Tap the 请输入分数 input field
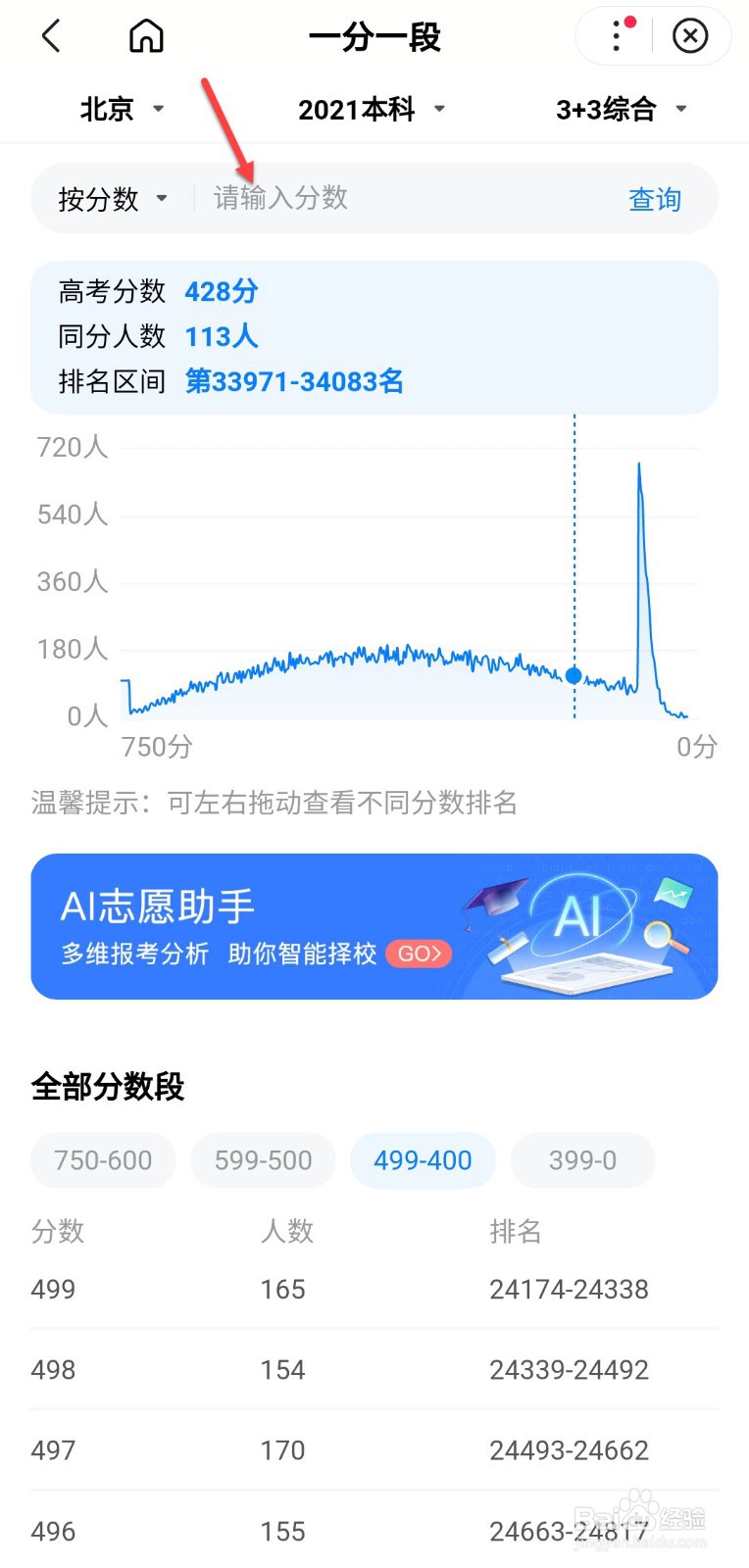 (x=280, y=198)
